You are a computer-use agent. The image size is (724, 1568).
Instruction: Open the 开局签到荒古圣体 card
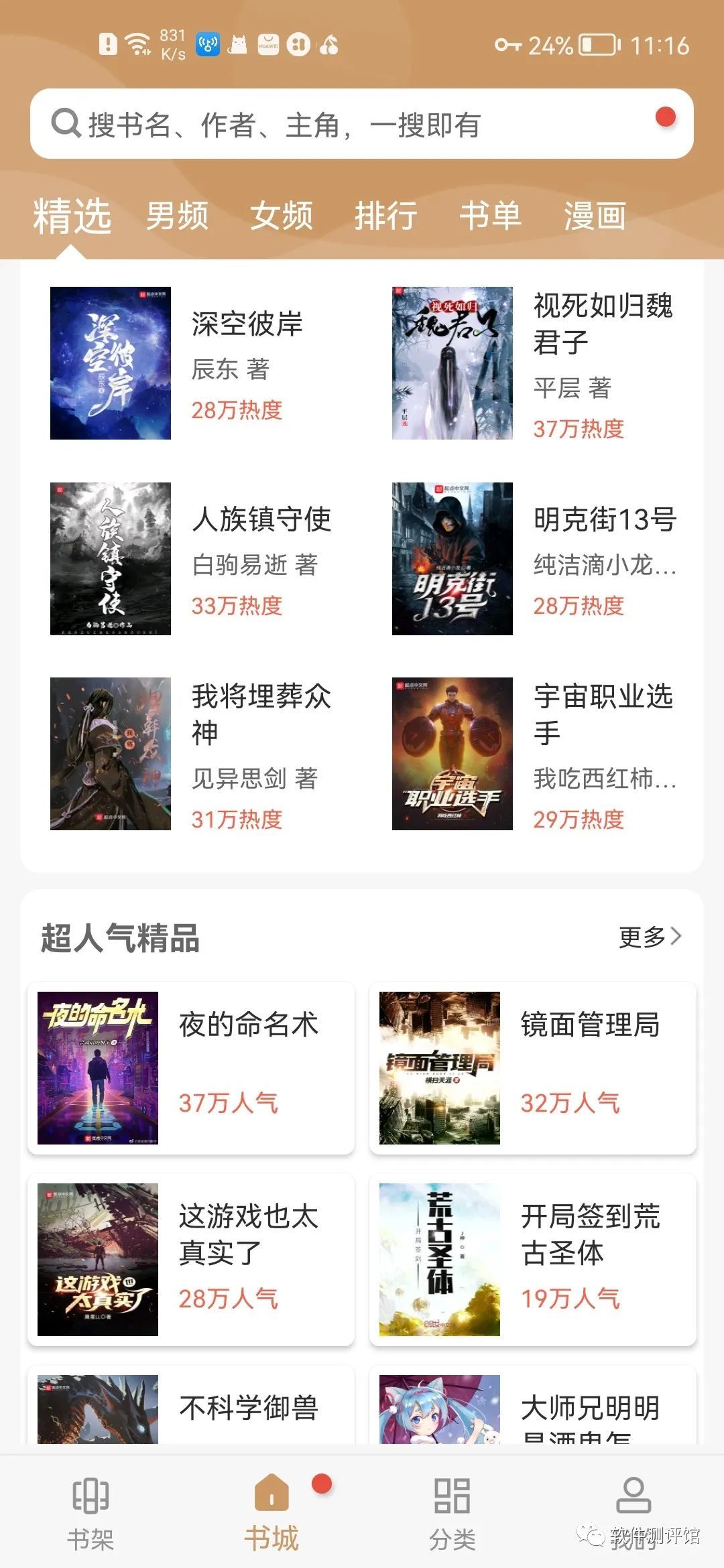(533, 1260)
